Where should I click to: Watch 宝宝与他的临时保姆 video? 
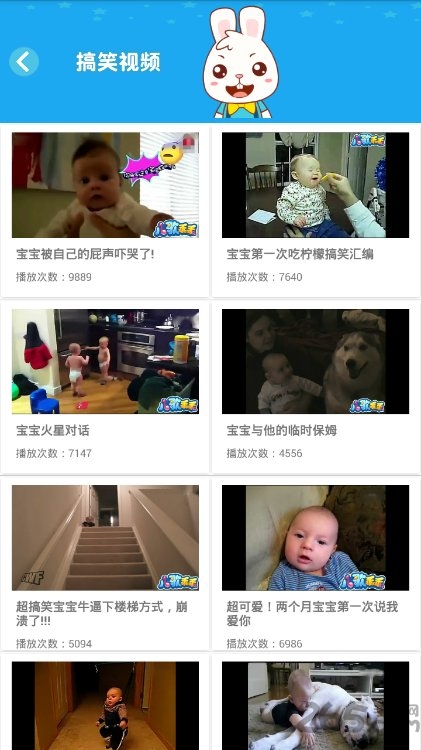coord(315,387)
